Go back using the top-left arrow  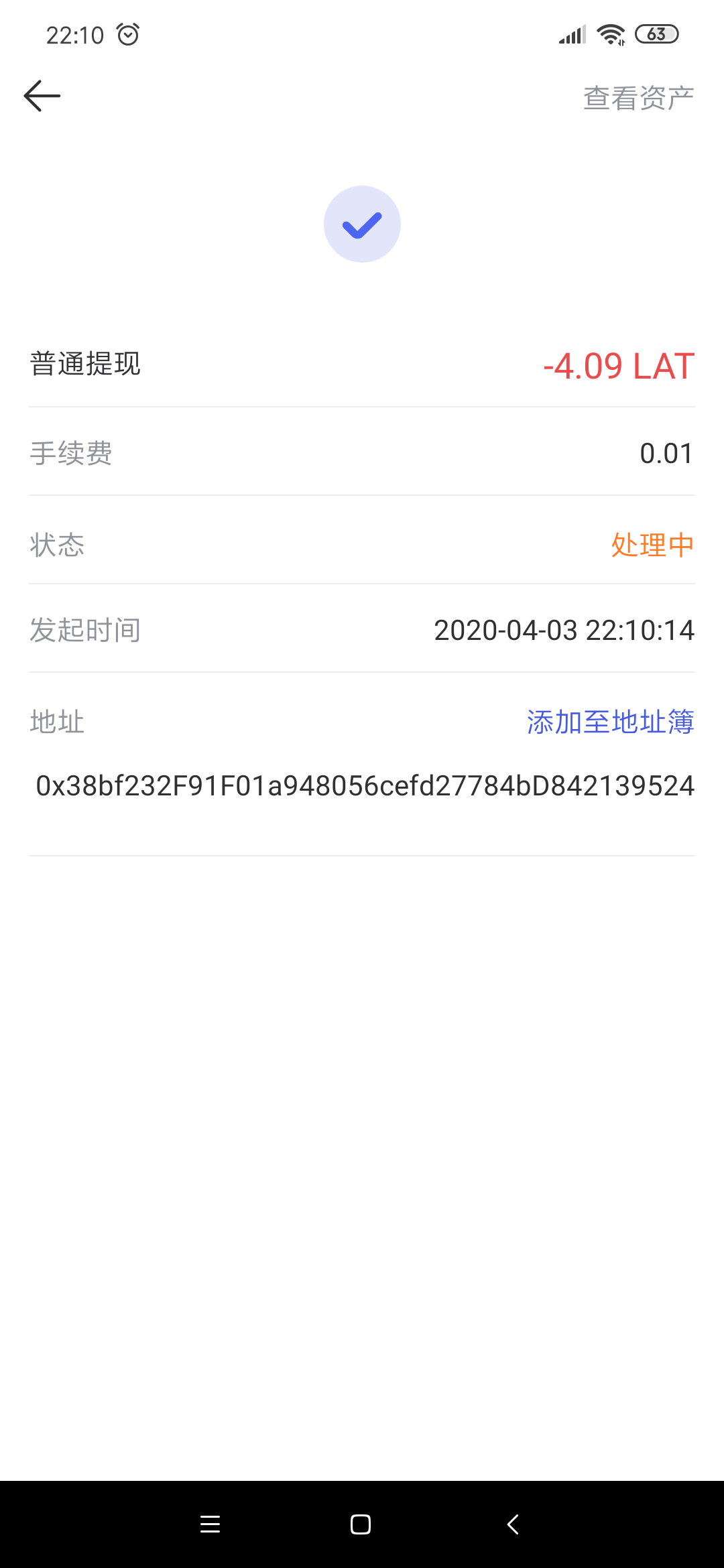coord(42,96)
